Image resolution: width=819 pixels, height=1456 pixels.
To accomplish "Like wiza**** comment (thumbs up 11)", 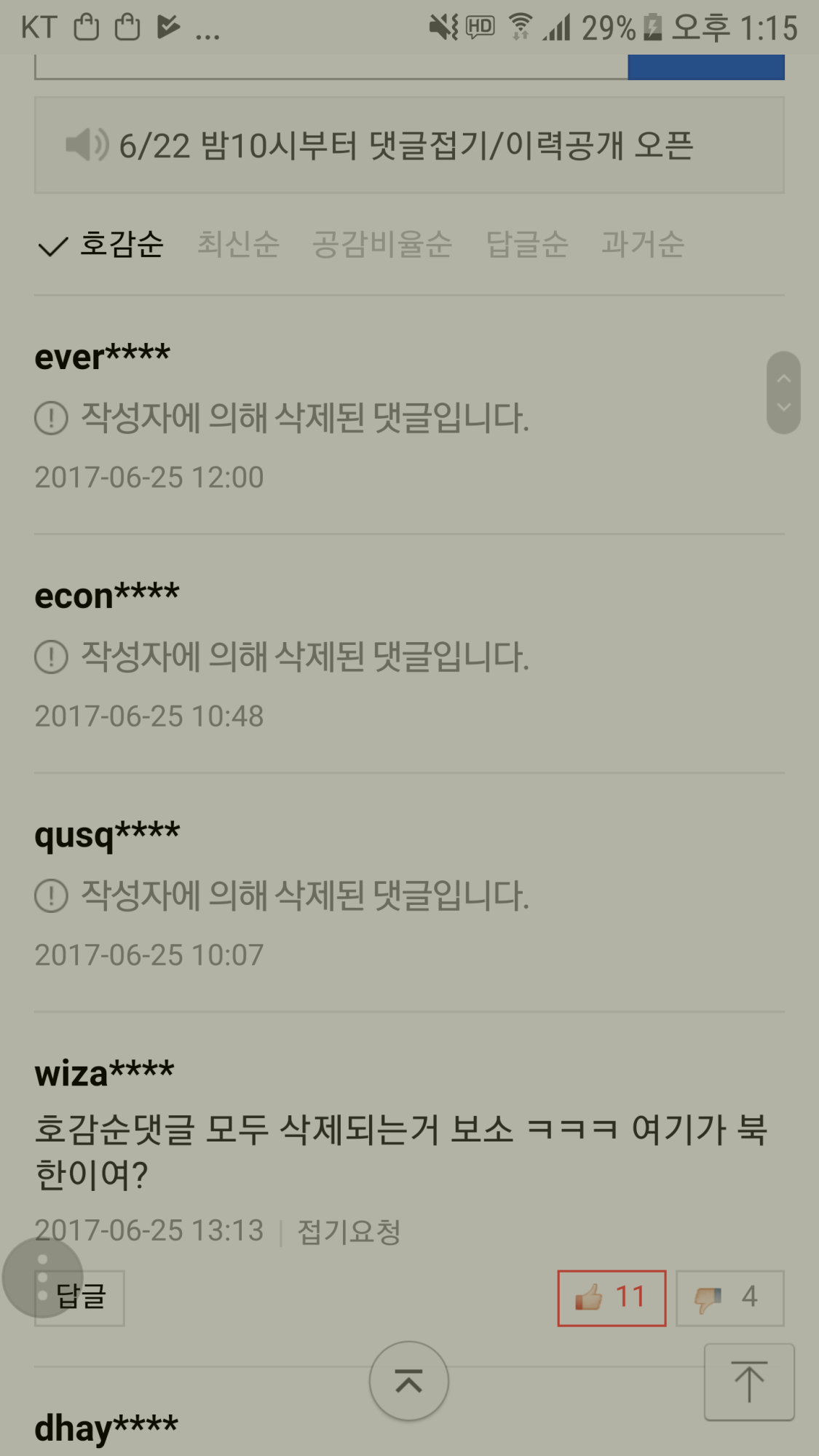I will tap(612, 1298).
